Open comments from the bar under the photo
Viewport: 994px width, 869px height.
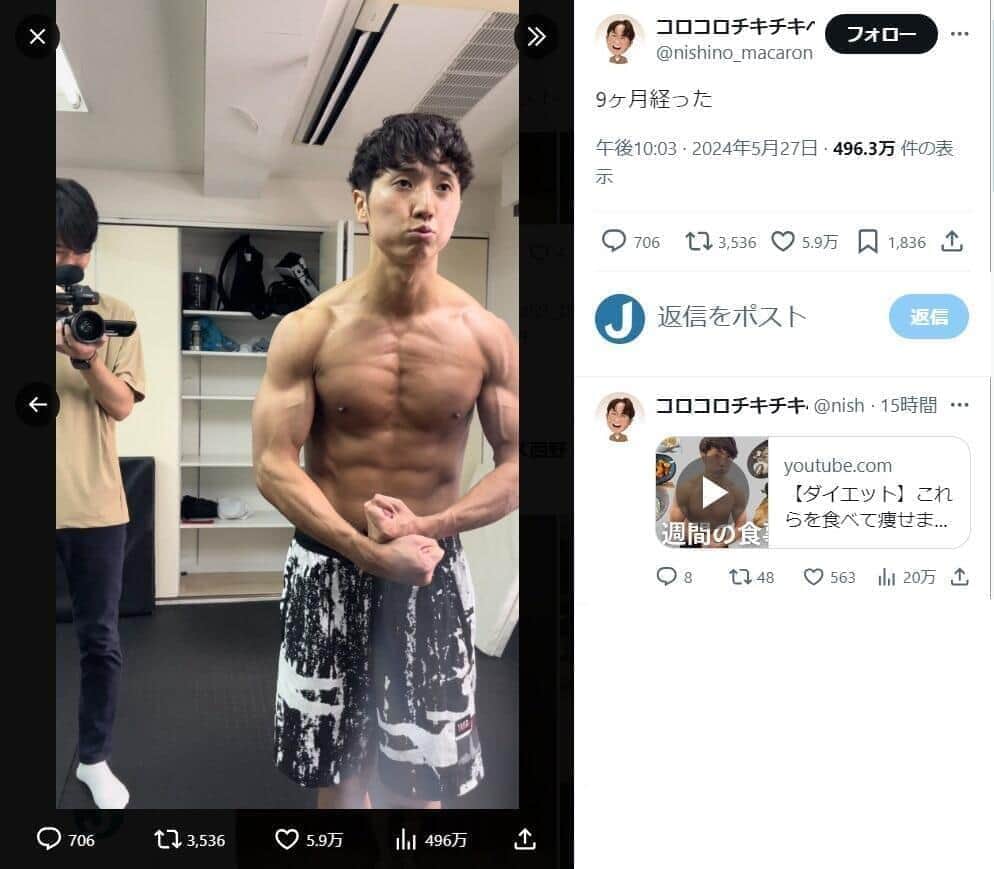49,839
